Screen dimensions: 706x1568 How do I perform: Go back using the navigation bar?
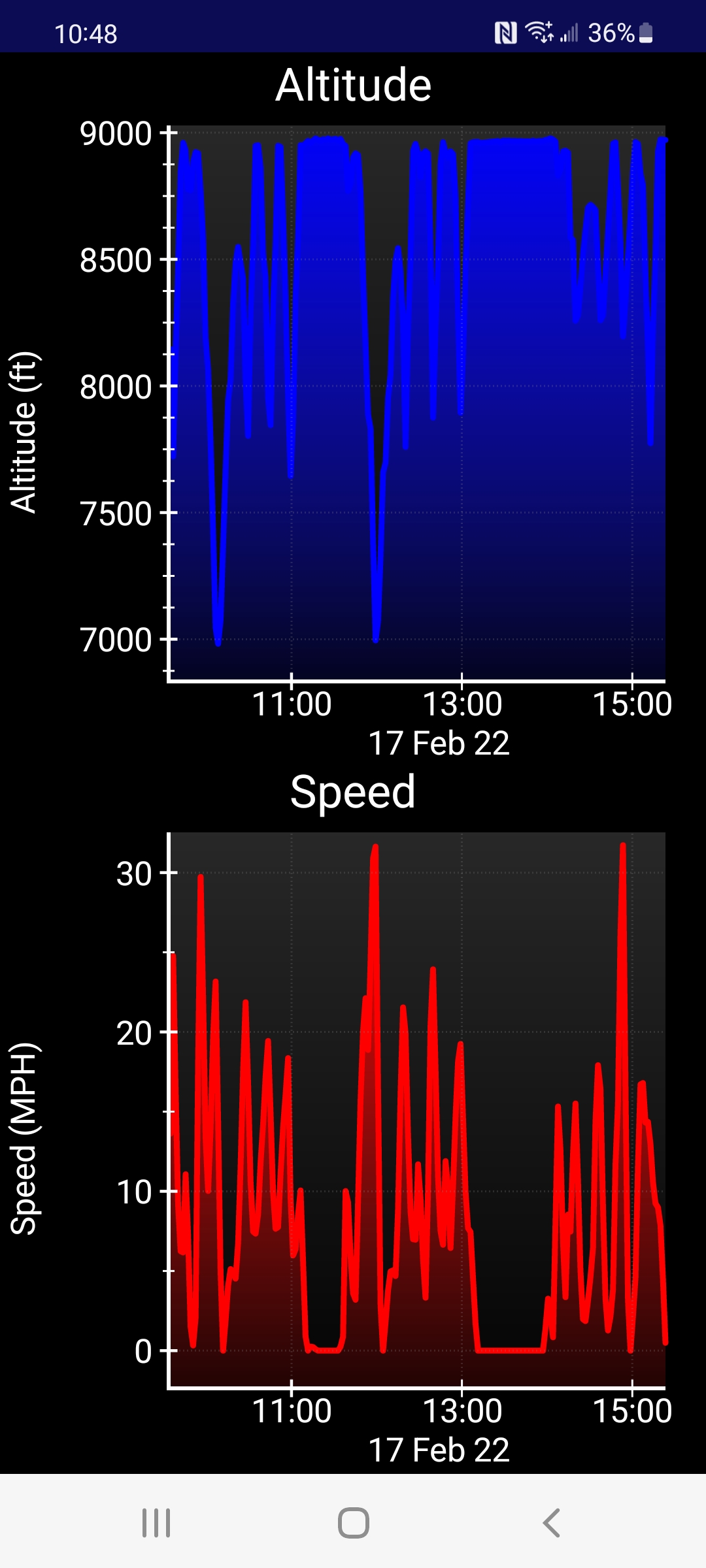click(x=551, y=1523)
